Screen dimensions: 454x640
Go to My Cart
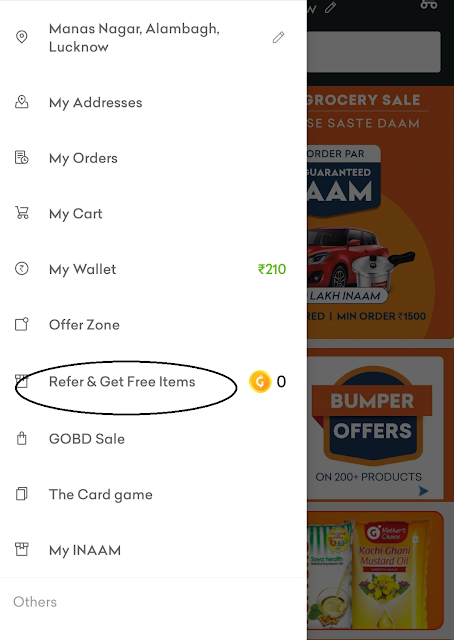[153, 213]
